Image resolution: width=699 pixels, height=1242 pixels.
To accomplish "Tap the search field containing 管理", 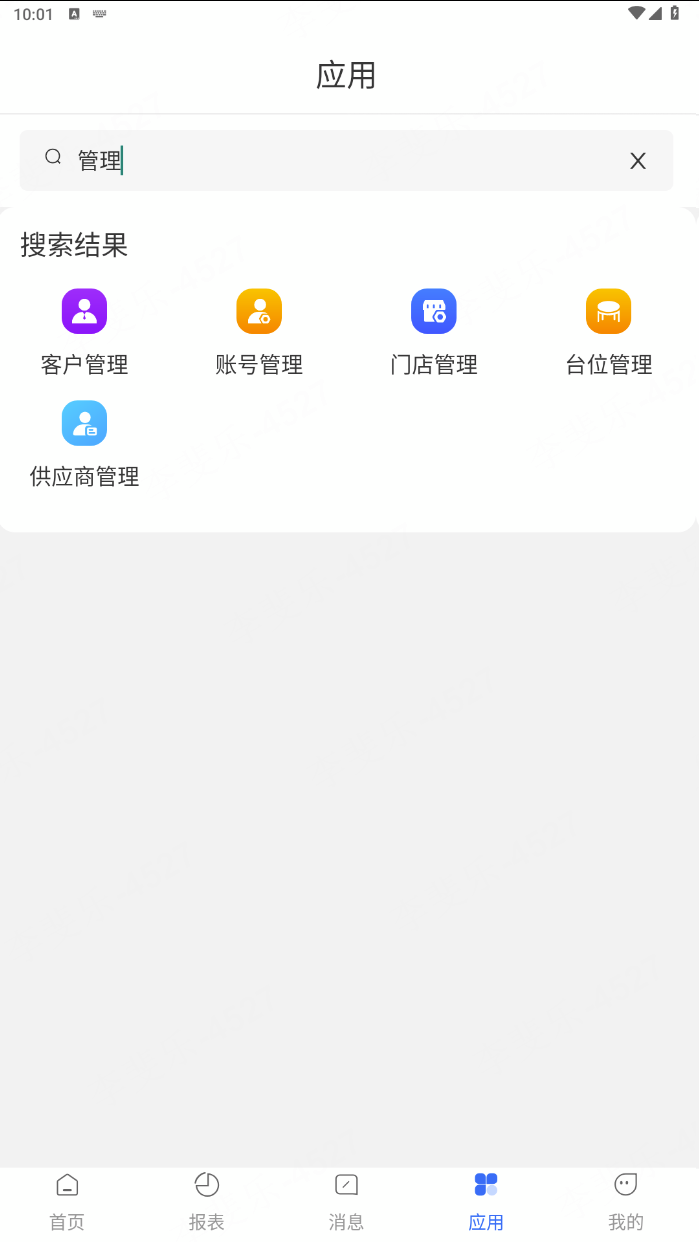I will click(x=346, y=160).
